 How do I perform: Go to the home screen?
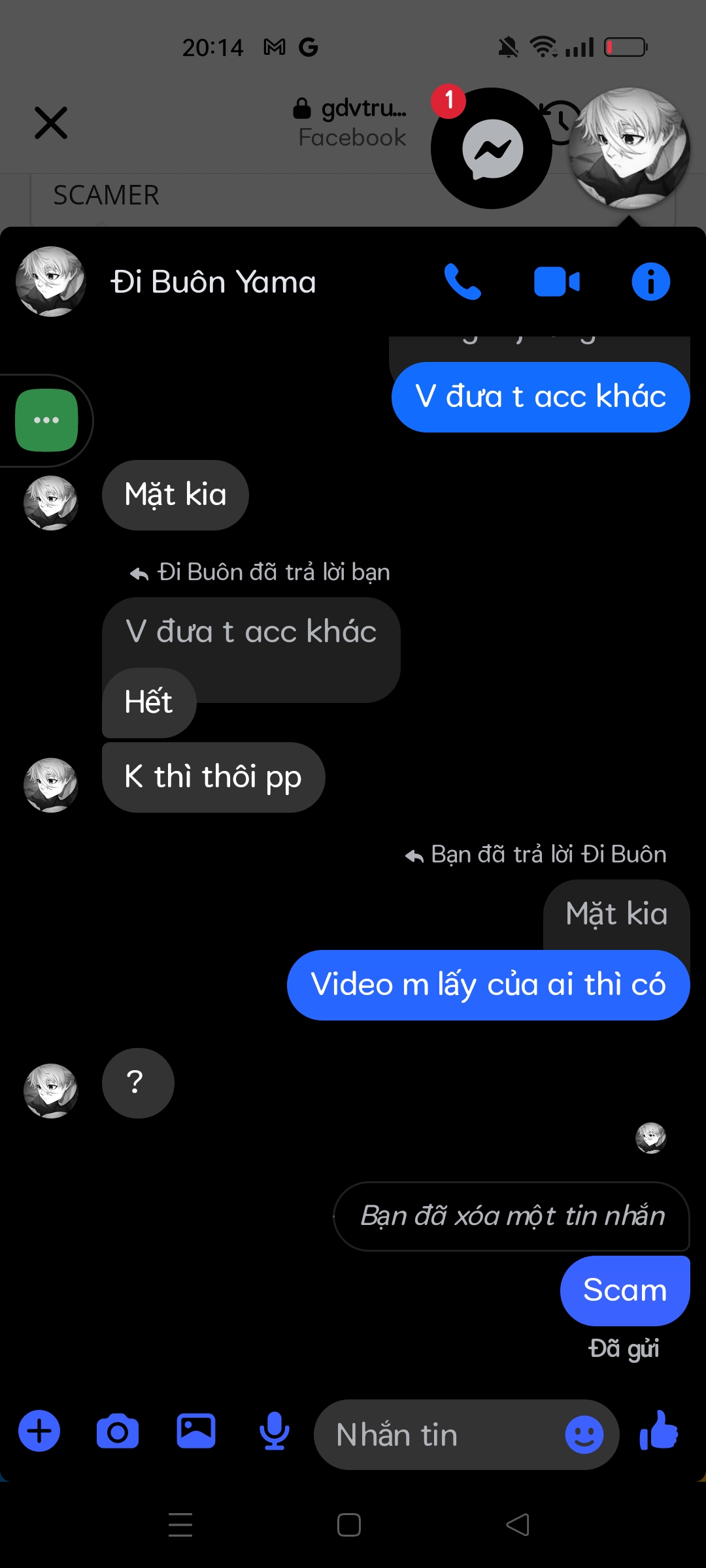click(x=349, y=1525)
